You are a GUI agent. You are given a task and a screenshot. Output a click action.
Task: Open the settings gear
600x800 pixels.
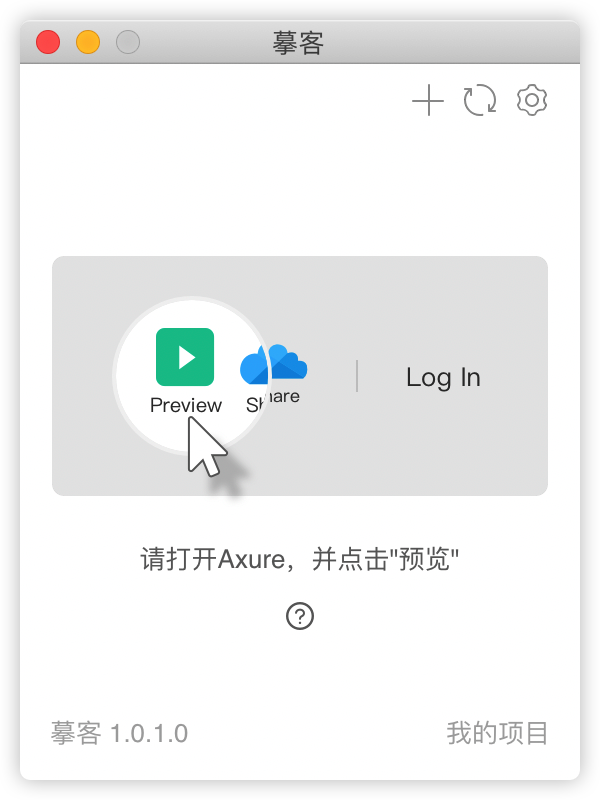click(x=532, y=100)
